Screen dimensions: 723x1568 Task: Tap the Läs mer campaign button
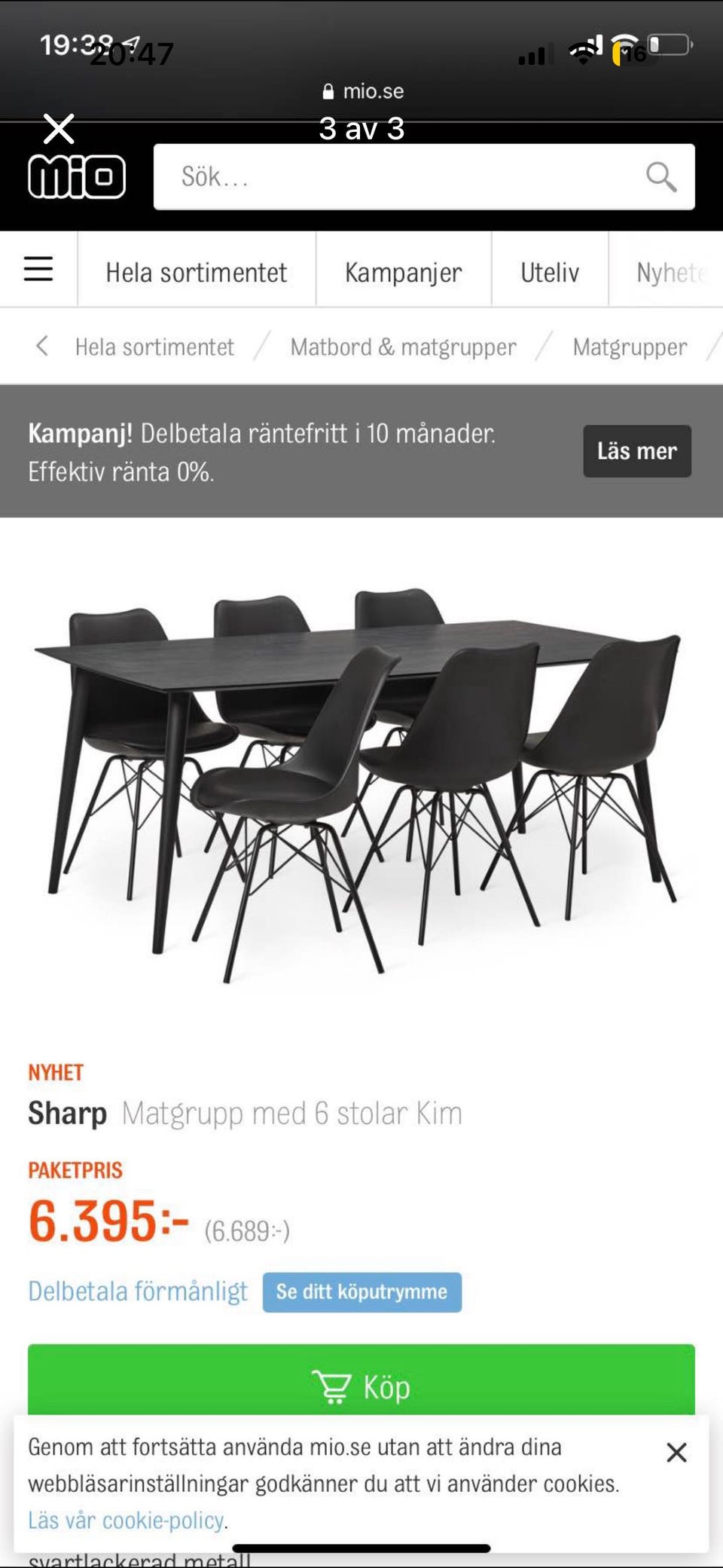(637, 451)
